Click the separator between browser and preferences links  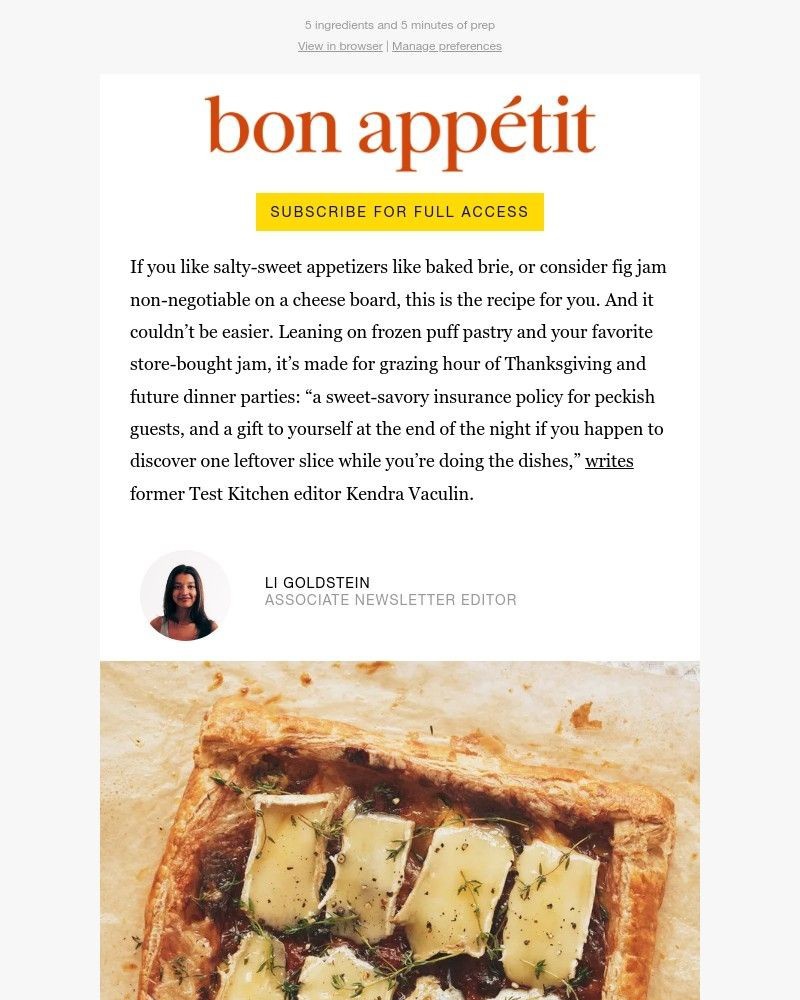click(x=387, y=46)
